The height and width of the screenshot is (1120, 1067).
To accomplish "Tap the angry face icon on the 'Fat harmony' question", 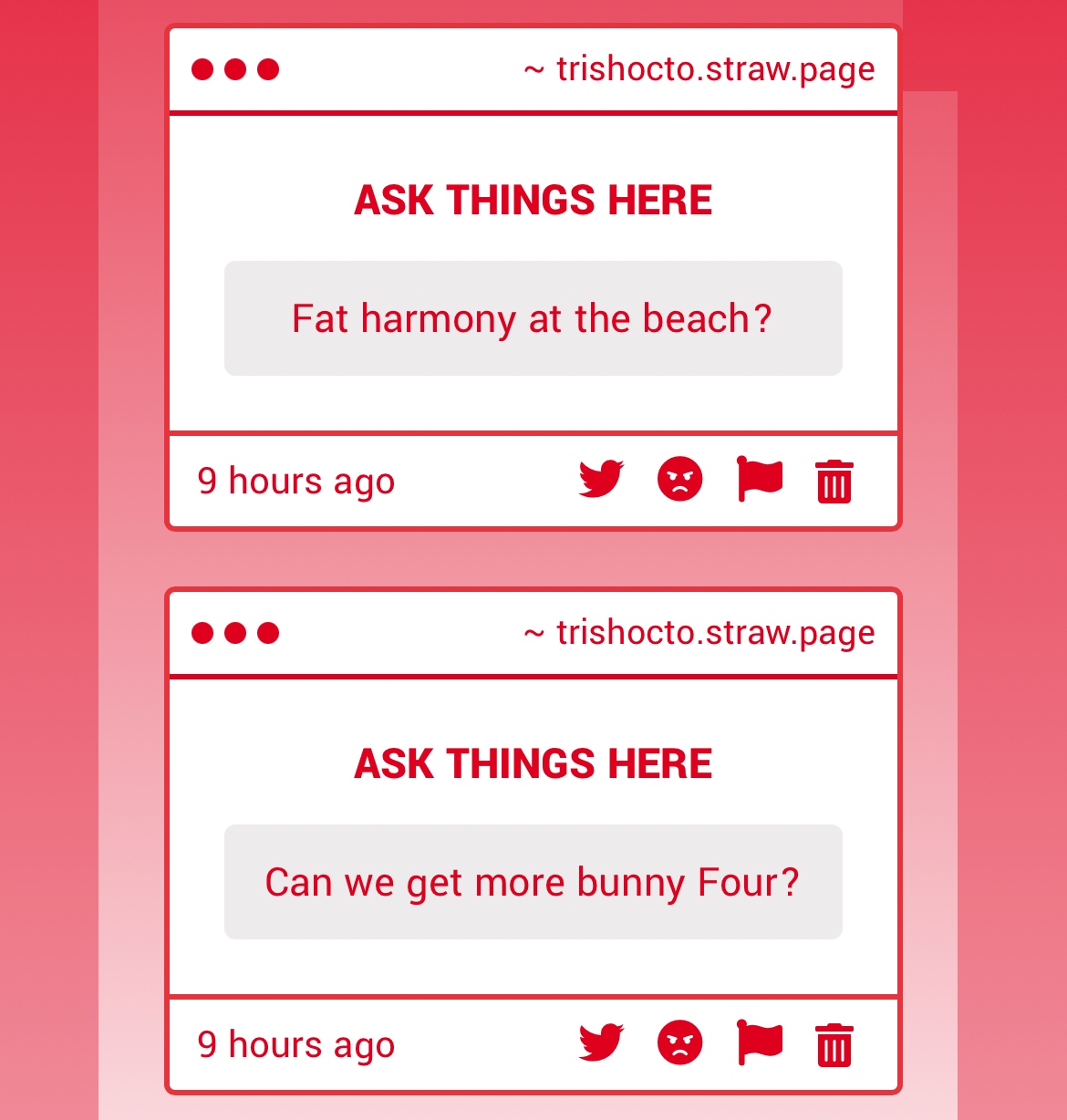I will point(679,480).
